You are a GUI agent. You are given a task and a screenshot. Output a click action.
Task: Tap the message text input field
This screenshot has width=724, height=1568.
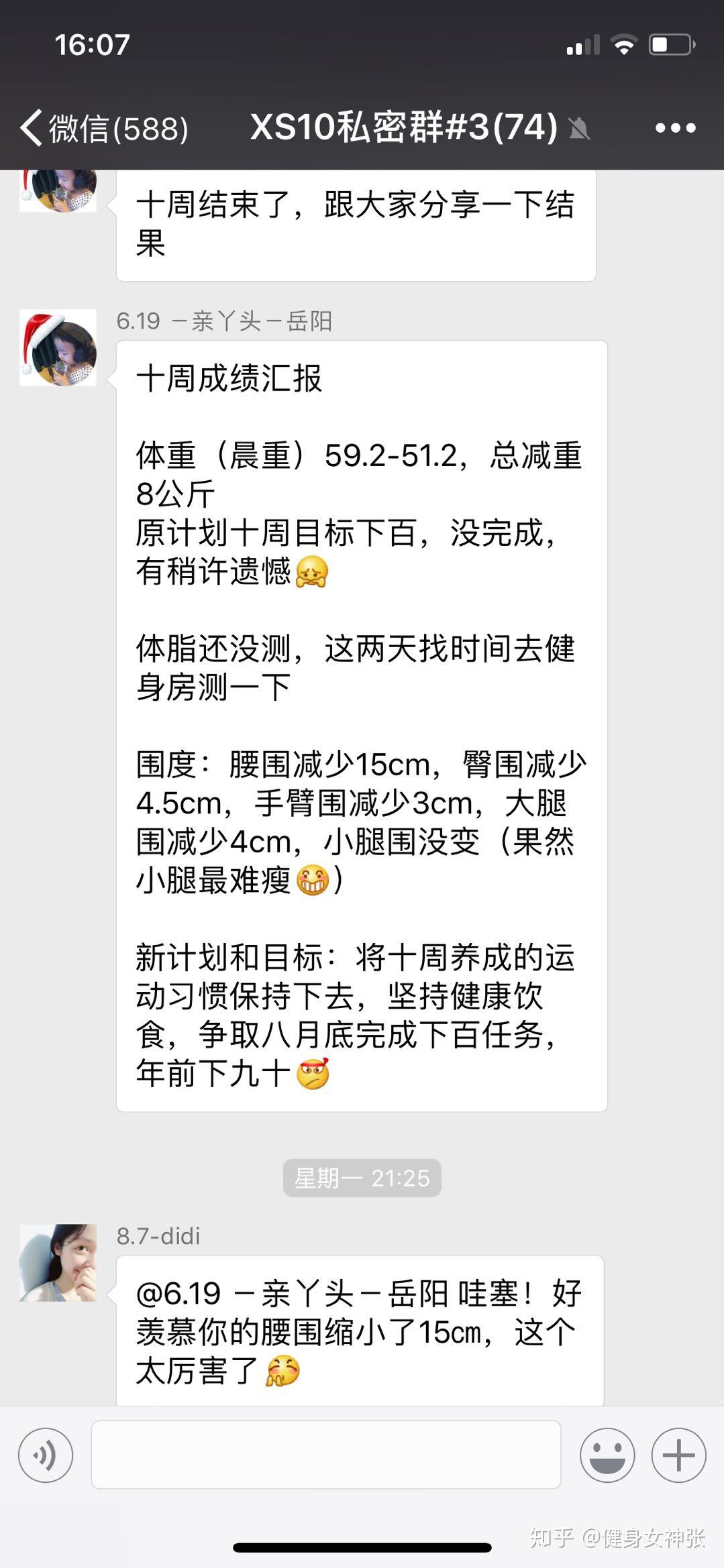(x=326, y=1455)
